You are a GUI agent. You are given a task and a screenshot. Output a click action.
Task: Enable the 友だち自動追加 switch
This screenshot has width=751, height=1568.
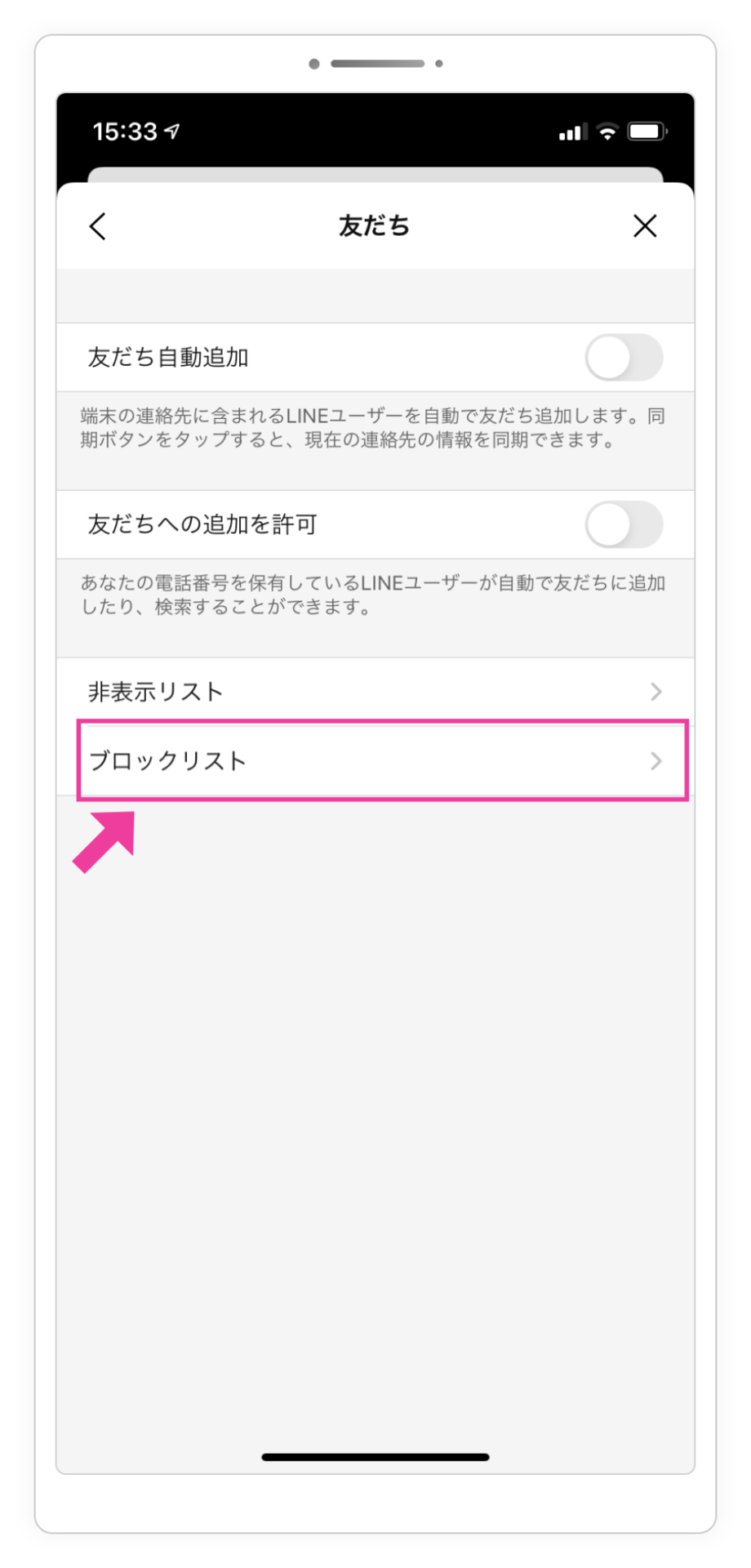pos(624,358)
